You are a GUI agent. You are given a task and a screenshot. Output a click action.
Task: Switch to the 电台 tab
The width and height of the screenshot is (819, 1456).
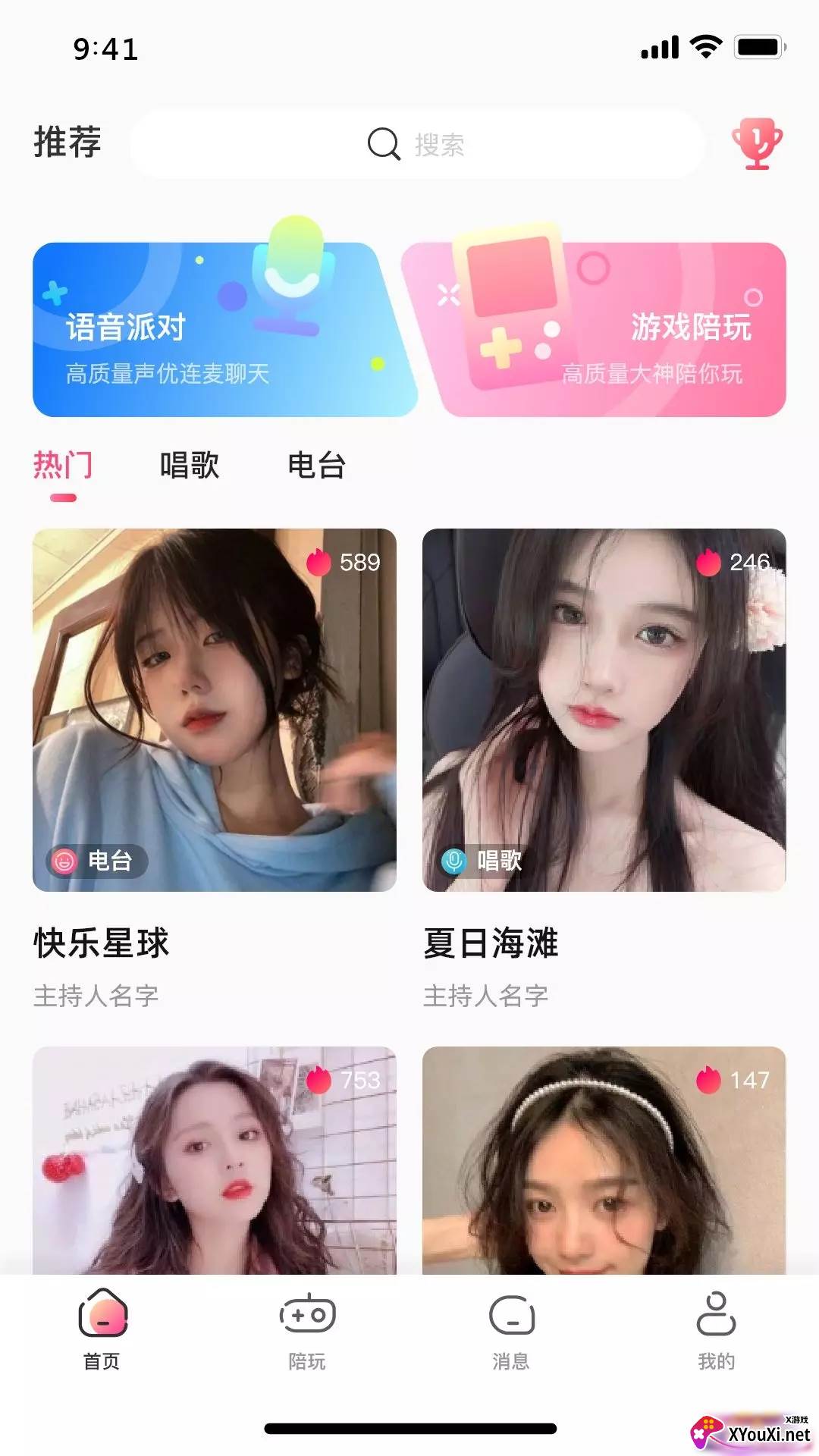317,466
